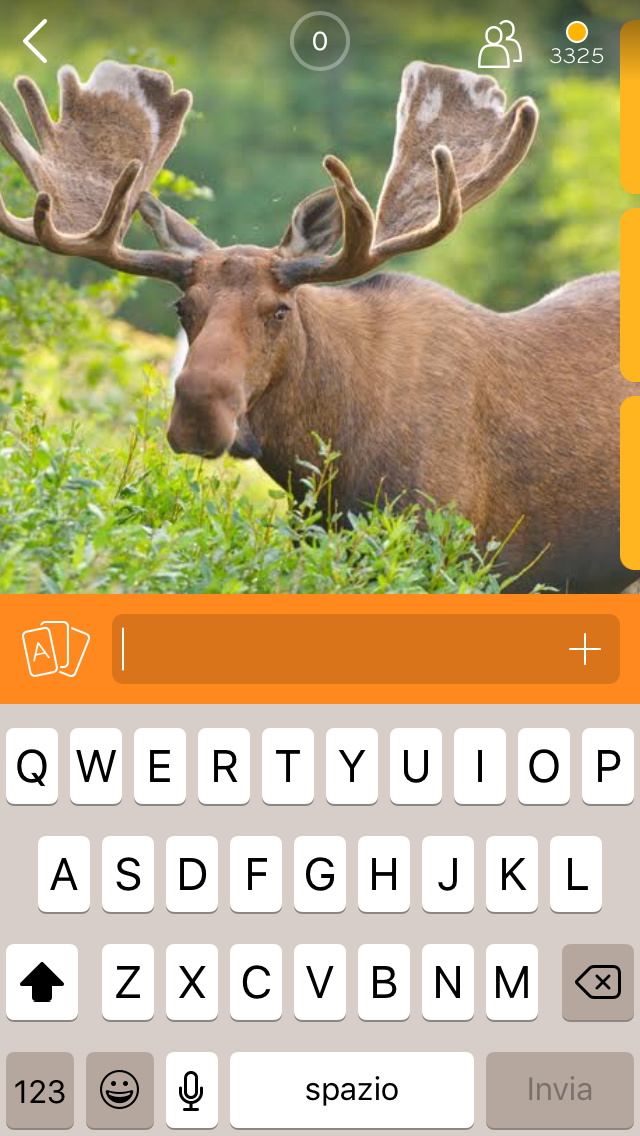Switch keyboard to 123 numbers
This screenshot has width=640, height=1136.
(40, 1089)
